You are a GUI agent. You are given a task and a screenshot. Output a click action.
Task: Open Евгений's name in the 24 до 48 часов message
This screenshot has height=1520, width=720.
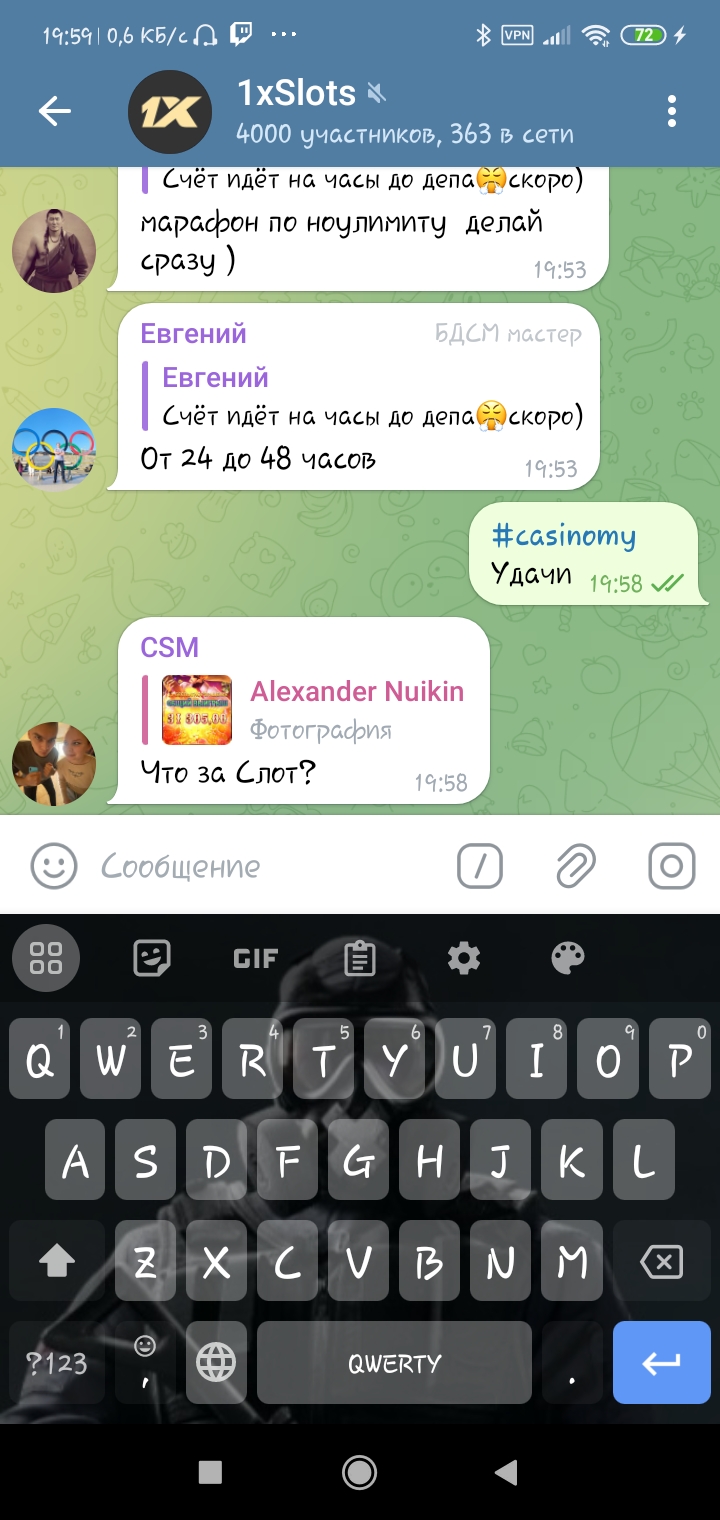pyautogui.click(x=193, y=334)
